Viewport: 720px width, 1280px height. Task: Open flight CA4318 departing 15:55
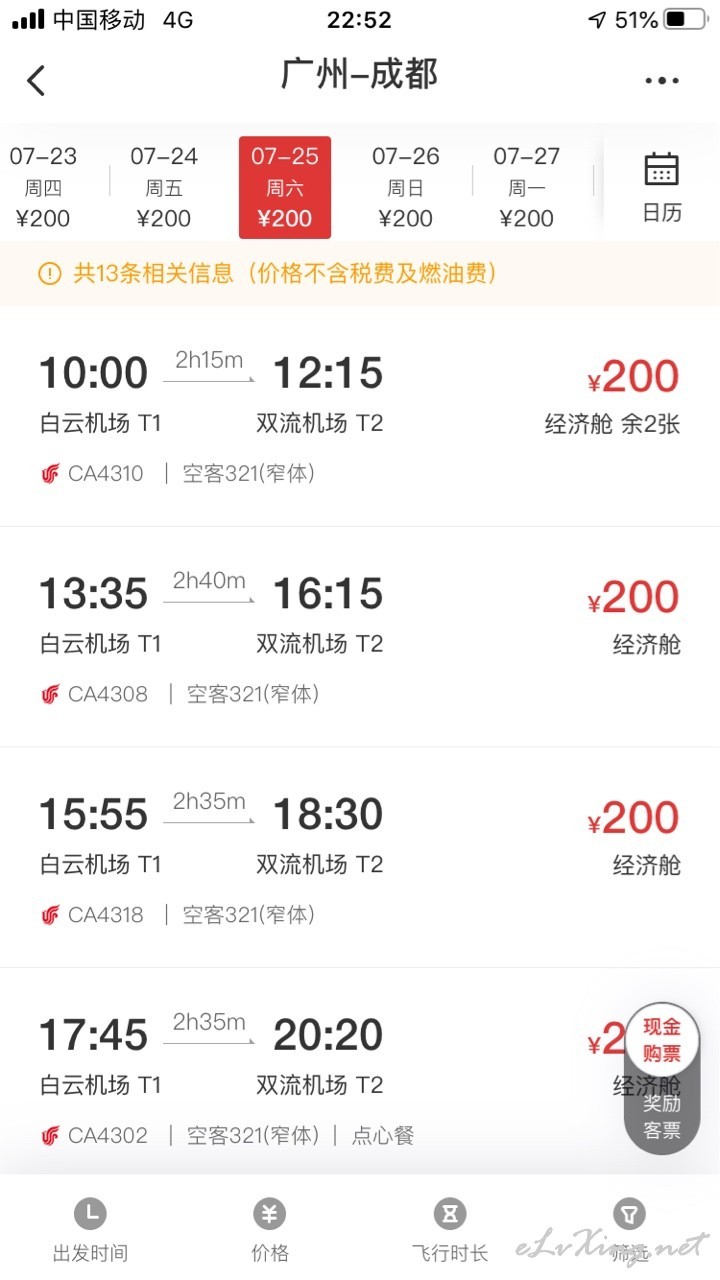pyautogui.click(x=360, y=858)
